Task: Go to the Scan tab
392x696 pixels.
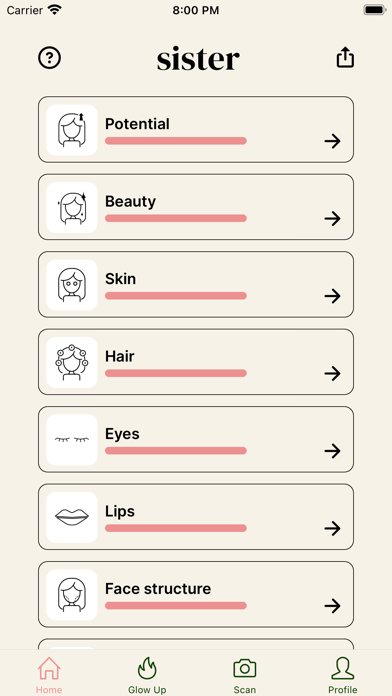Action: coord(245,675)
